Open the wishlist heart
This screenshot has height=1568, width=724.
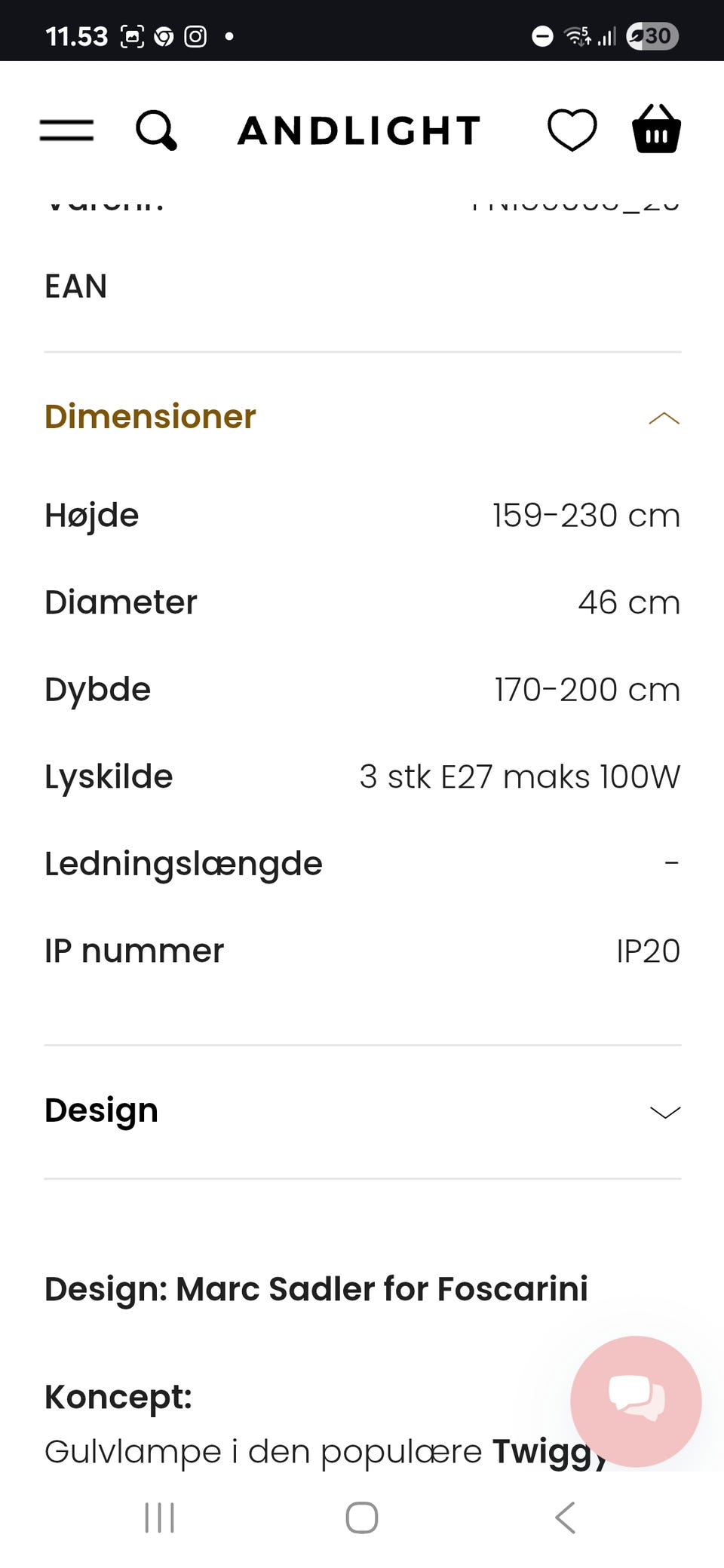tap(572, 130)
